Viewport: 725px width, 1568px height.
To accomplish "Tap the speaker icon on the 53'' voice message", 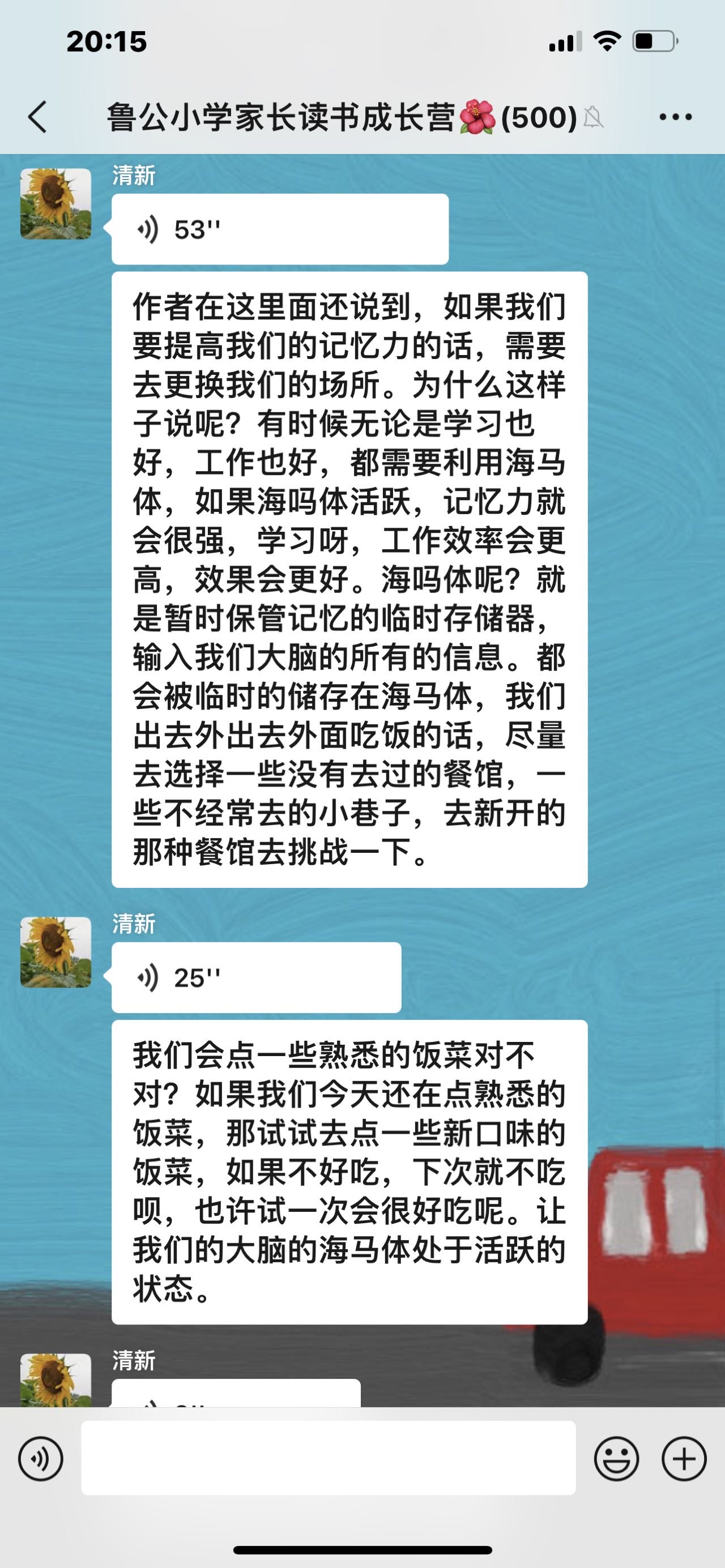I will click(x=148, y=227).
